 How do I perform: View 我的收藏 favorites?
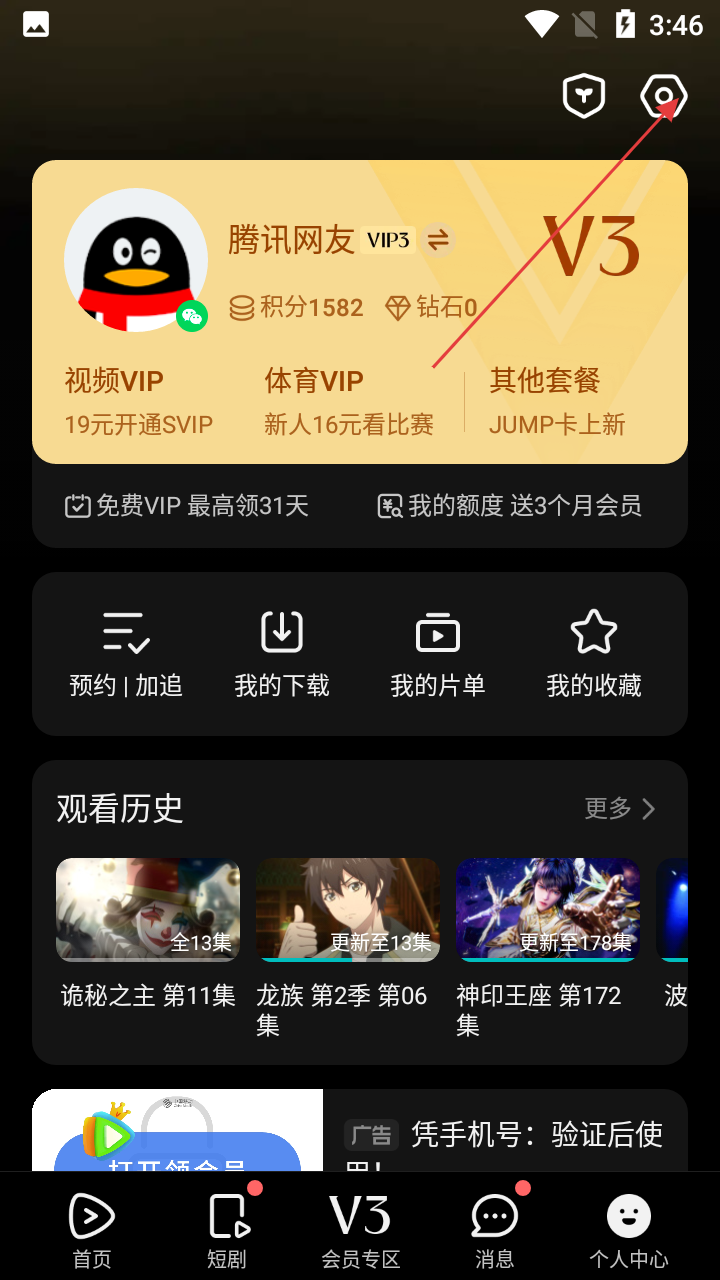[594, 654]
